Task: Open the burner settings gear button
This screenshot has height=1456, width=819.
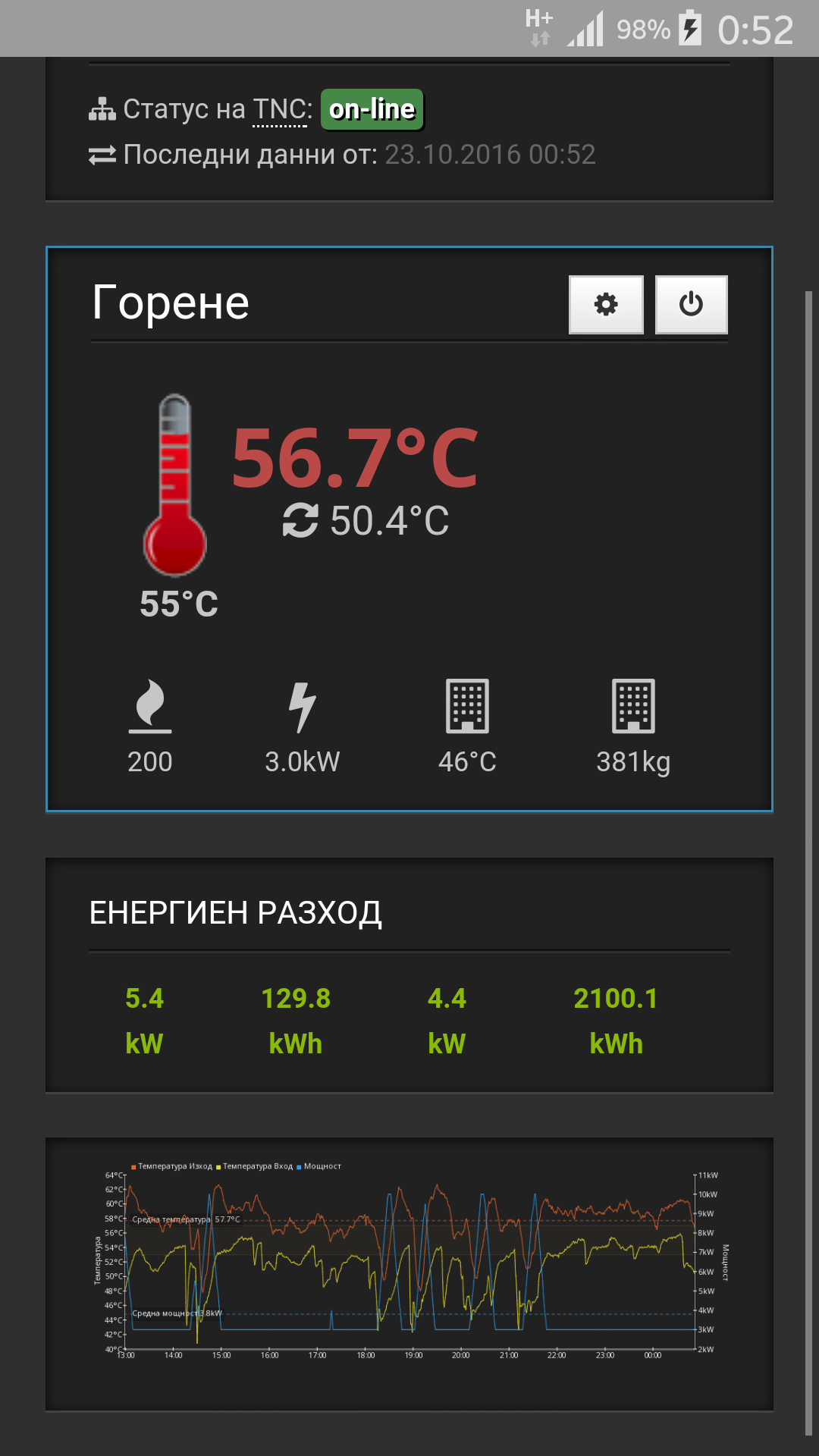Action: pos(606,305)
